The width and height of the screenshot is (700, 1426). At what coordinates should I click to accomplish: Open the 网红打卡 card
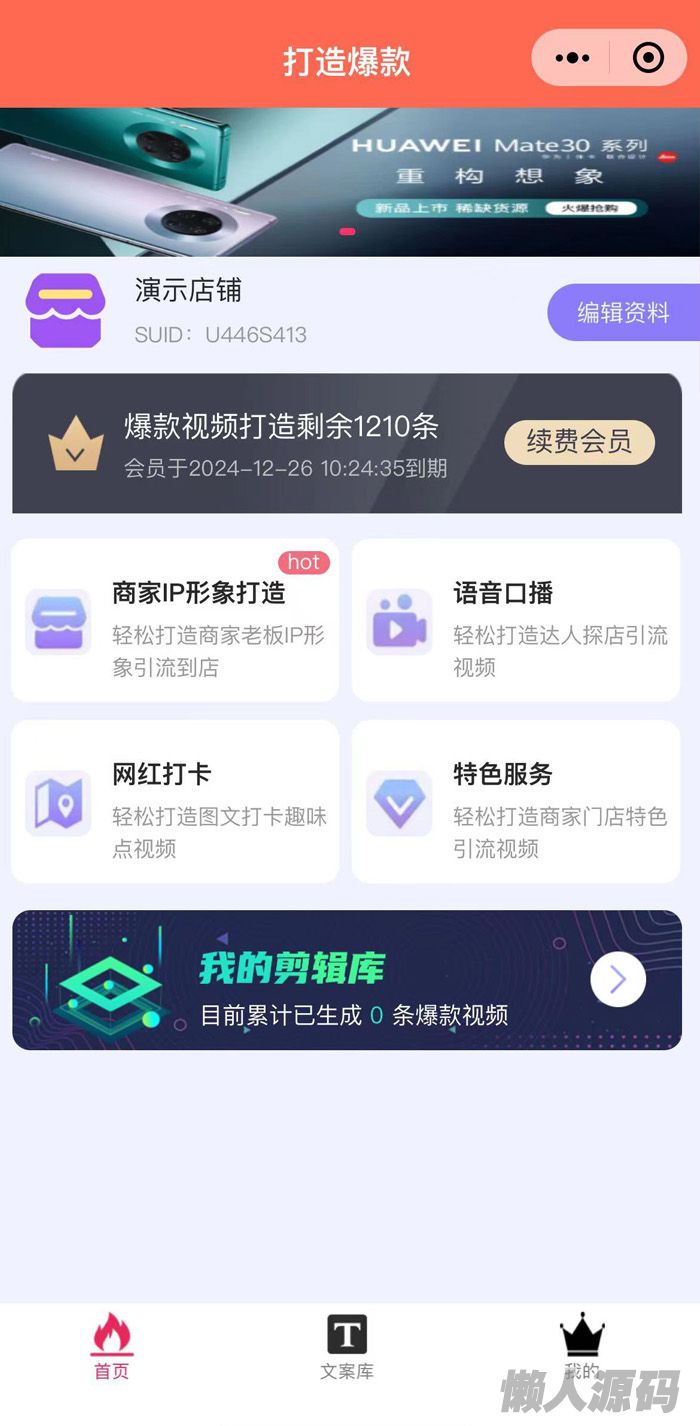pos(175,802)
